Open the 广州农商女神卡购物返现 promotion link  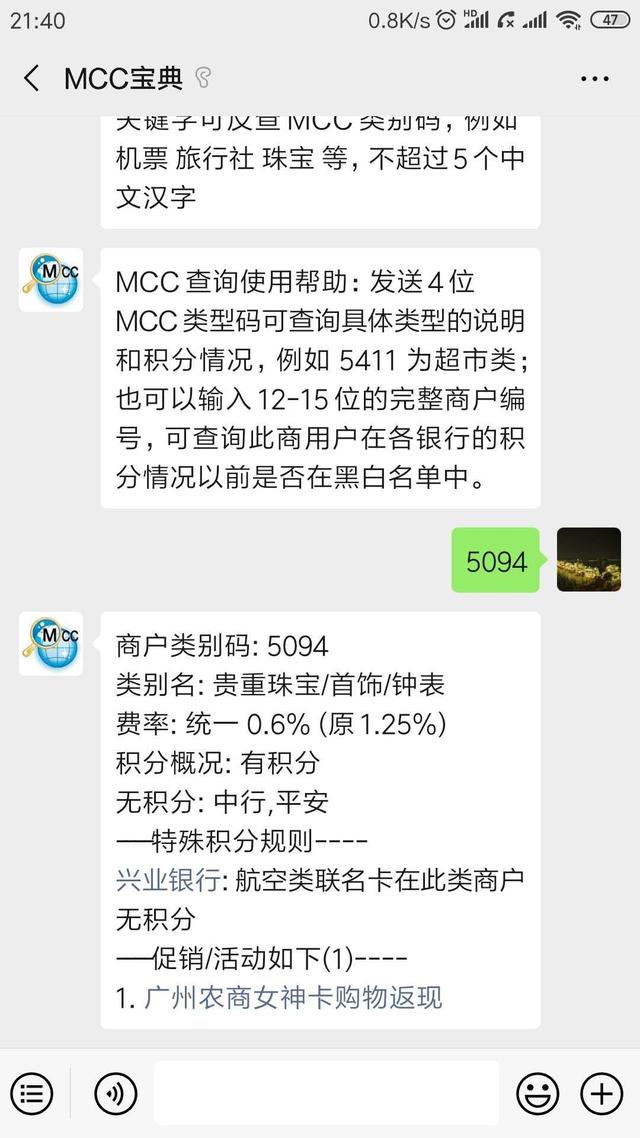tap(292, 997)
